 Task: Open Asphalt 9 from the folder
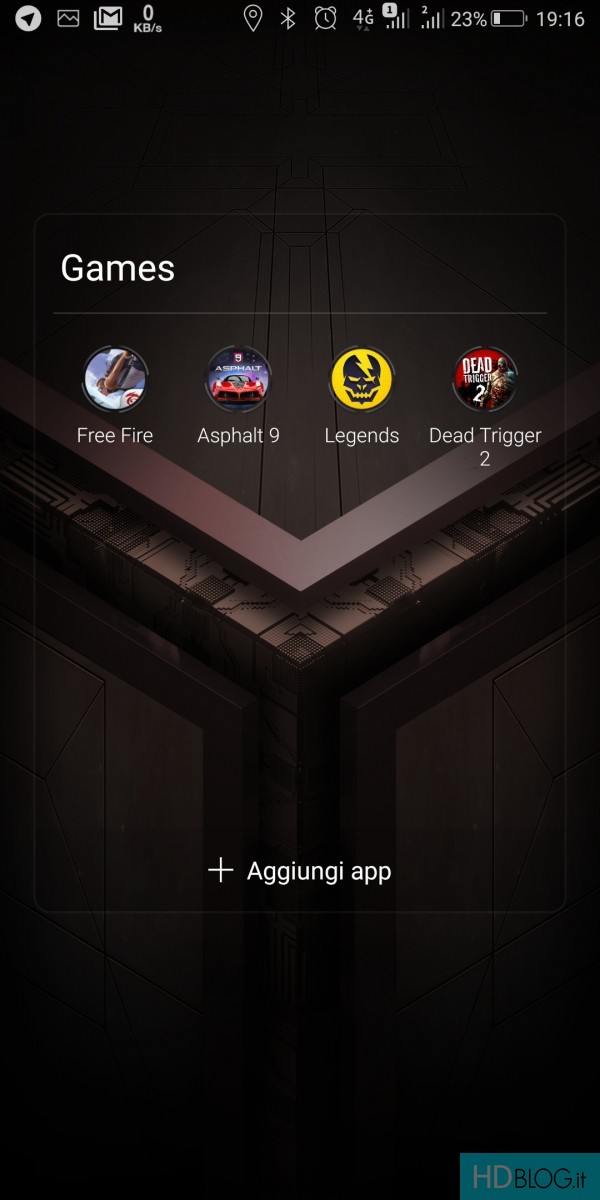(x=238, y=380)
